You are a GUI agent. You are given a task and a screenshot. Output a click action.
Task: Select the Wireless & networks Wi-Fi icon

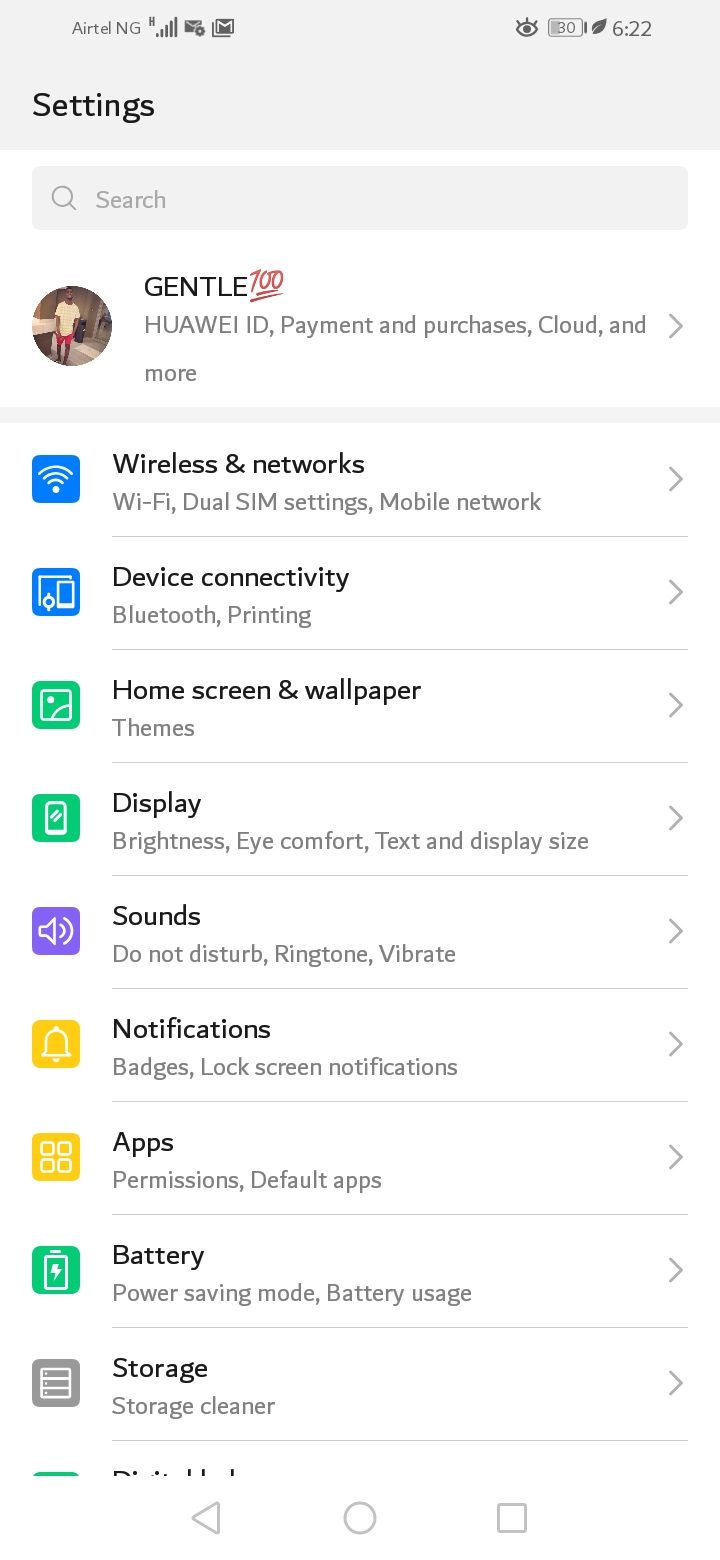(55, 479)
